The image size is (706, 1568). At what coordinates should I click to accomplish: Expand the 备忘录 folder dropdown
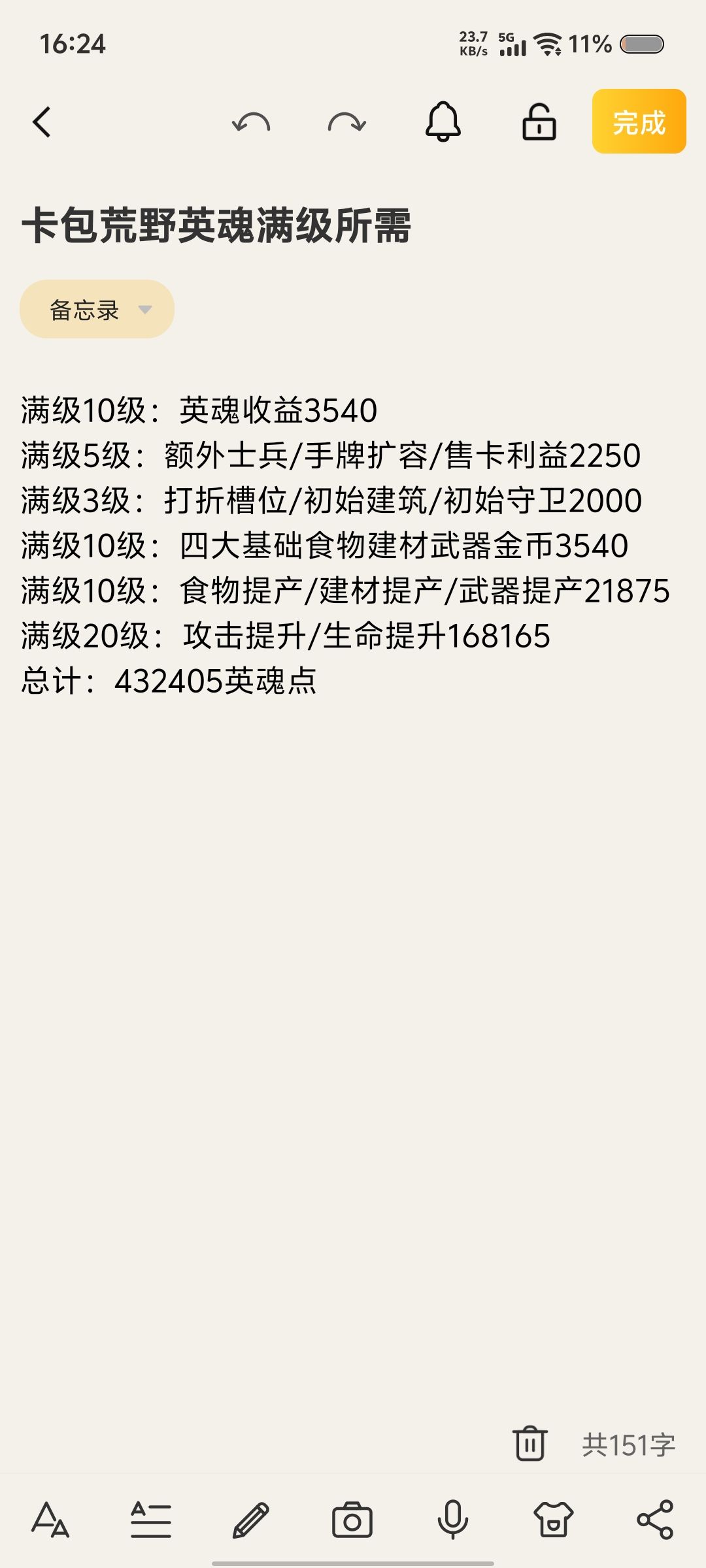coord(97,310)
